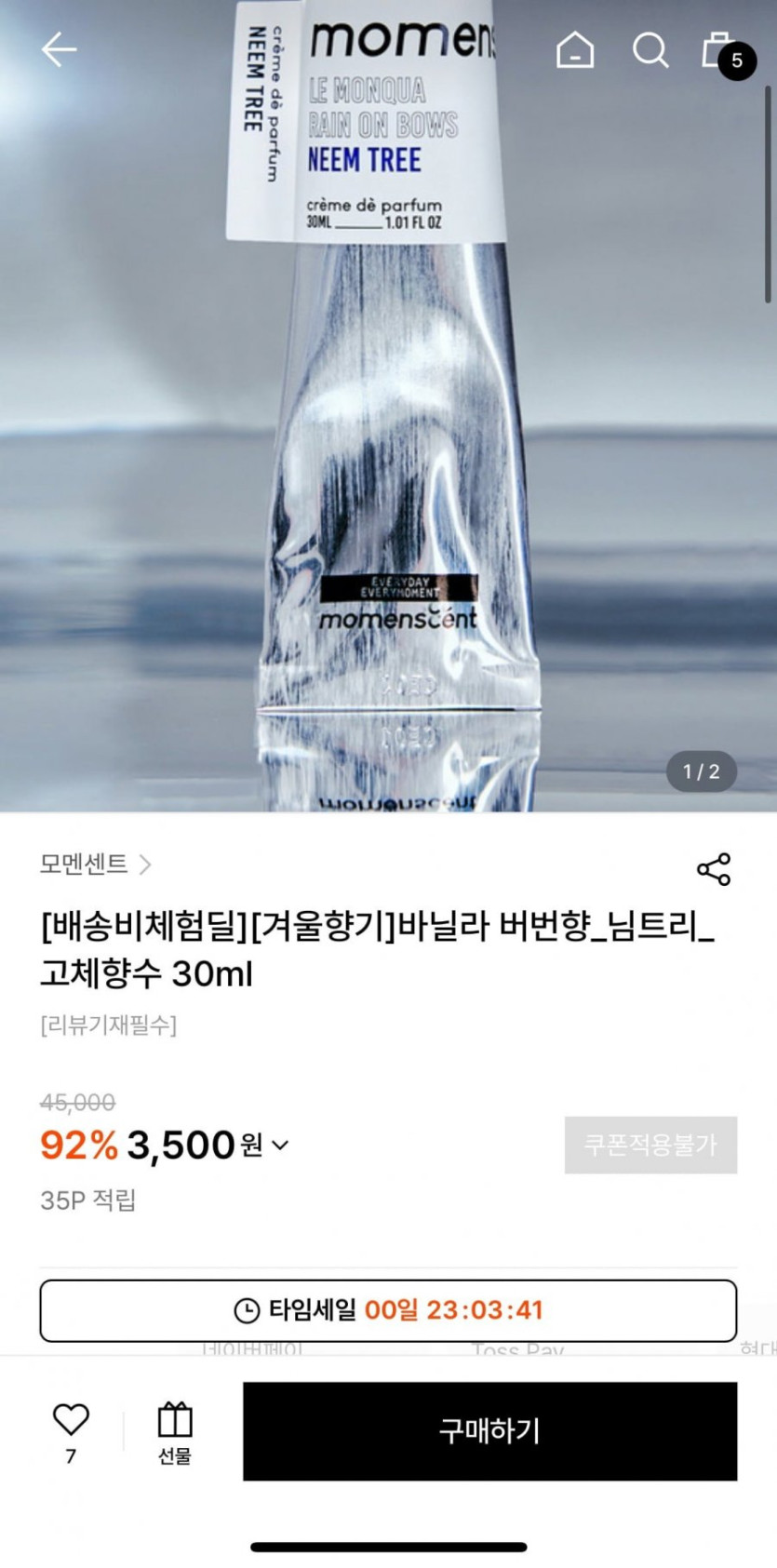The image size is (777, 1568).
Task: Go back using the arrow icon
Action: (x=59, y=49)
